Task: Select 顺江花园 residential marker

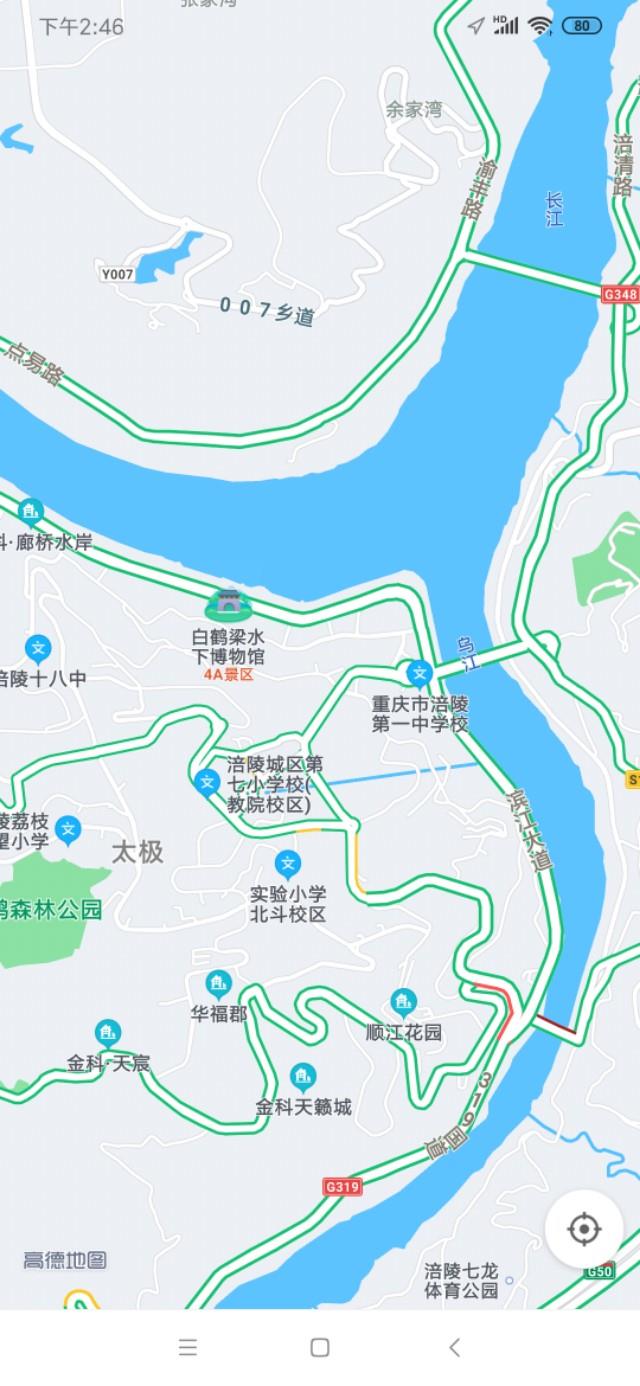Action: [x=403, y=1001]
